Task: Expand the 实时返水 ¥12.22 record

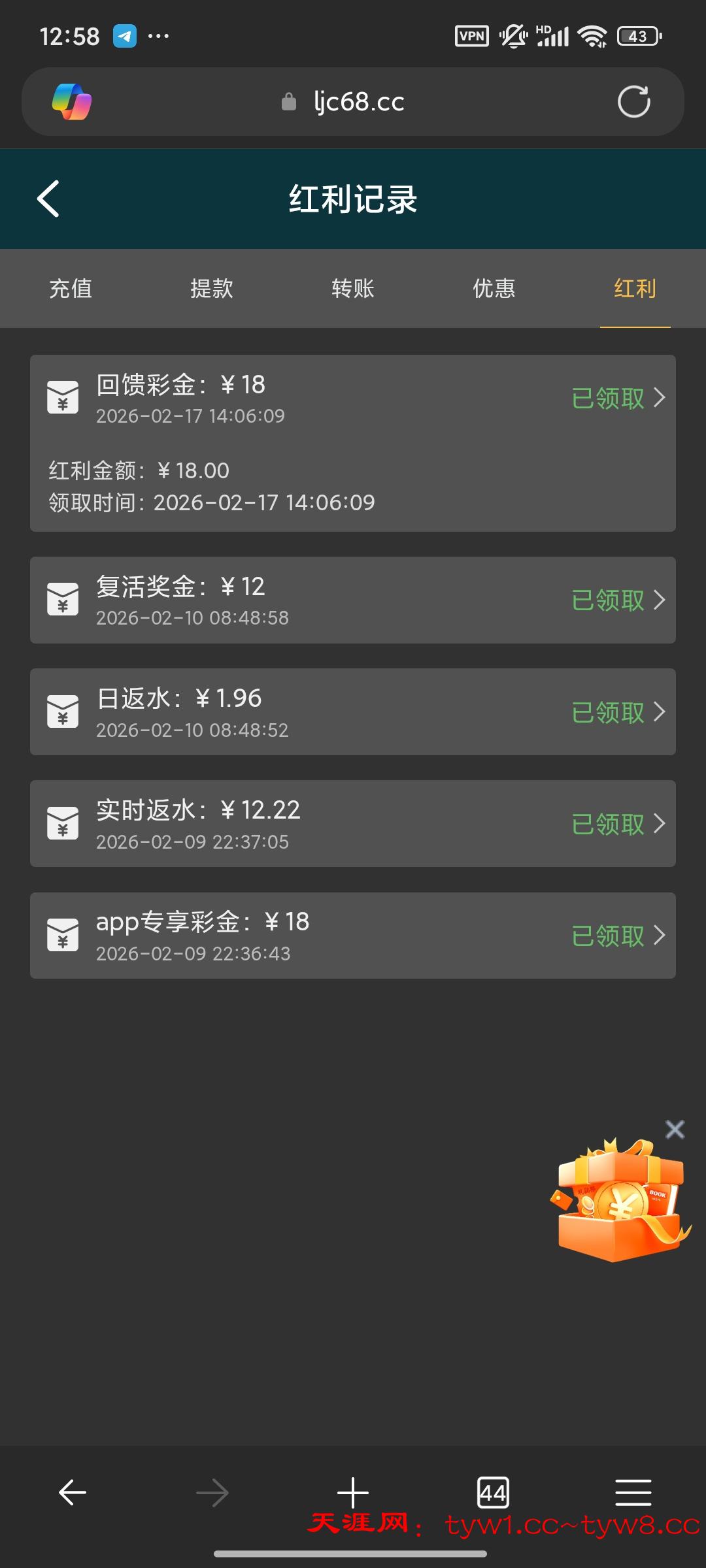Action: pos(618,823)
